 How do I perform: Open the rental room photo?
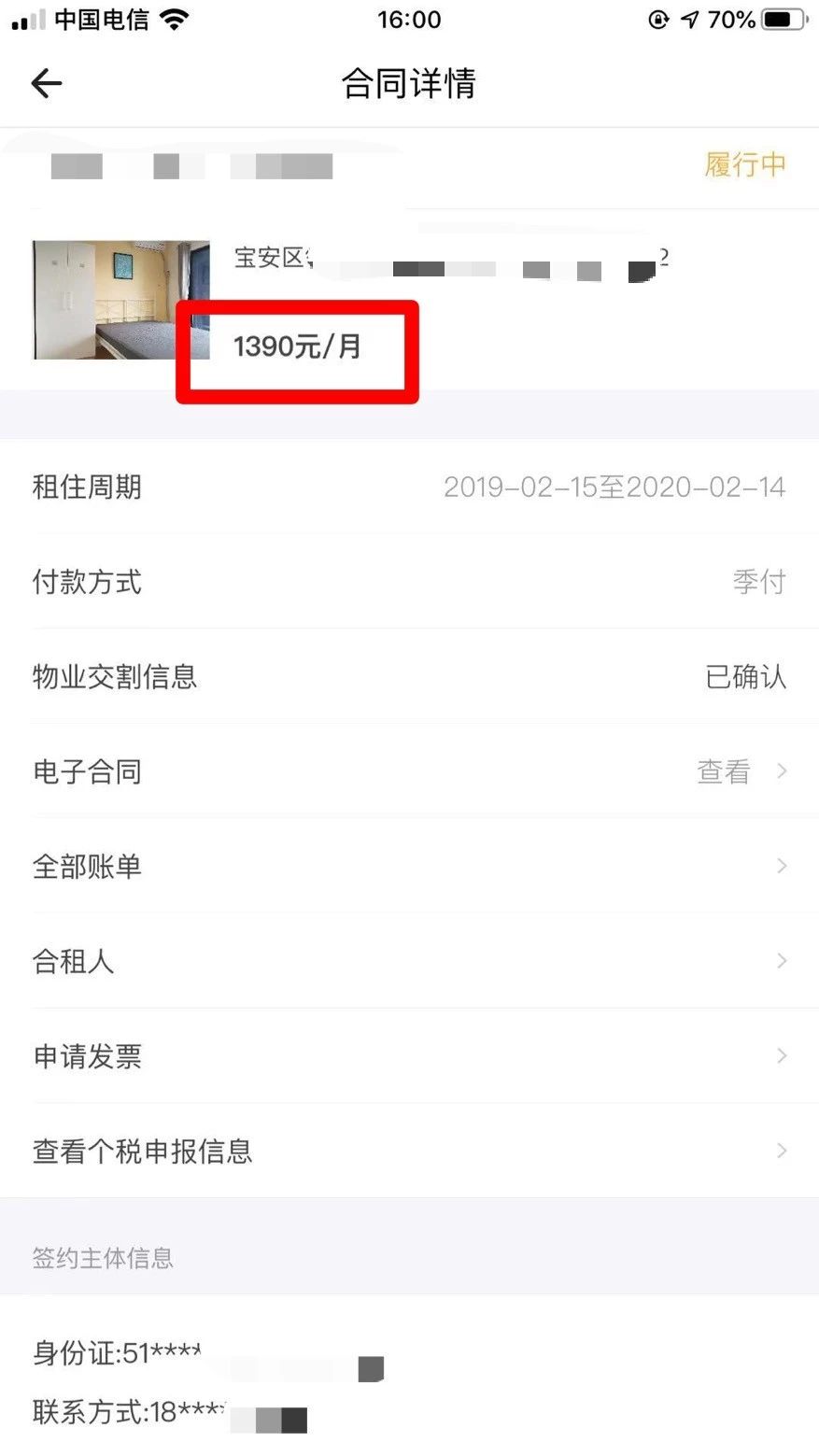[120, 300]
